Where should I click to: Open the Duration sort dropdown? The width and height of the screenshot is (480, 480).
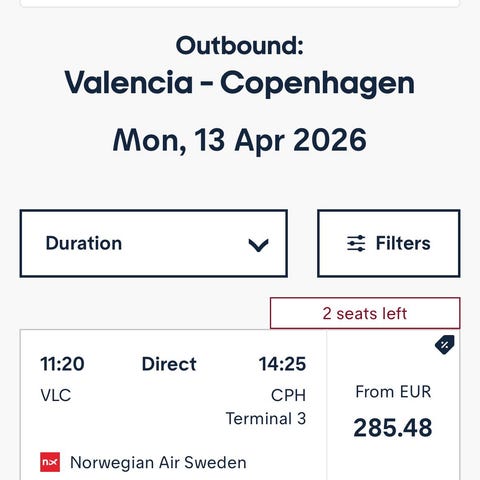click(154, 243)
